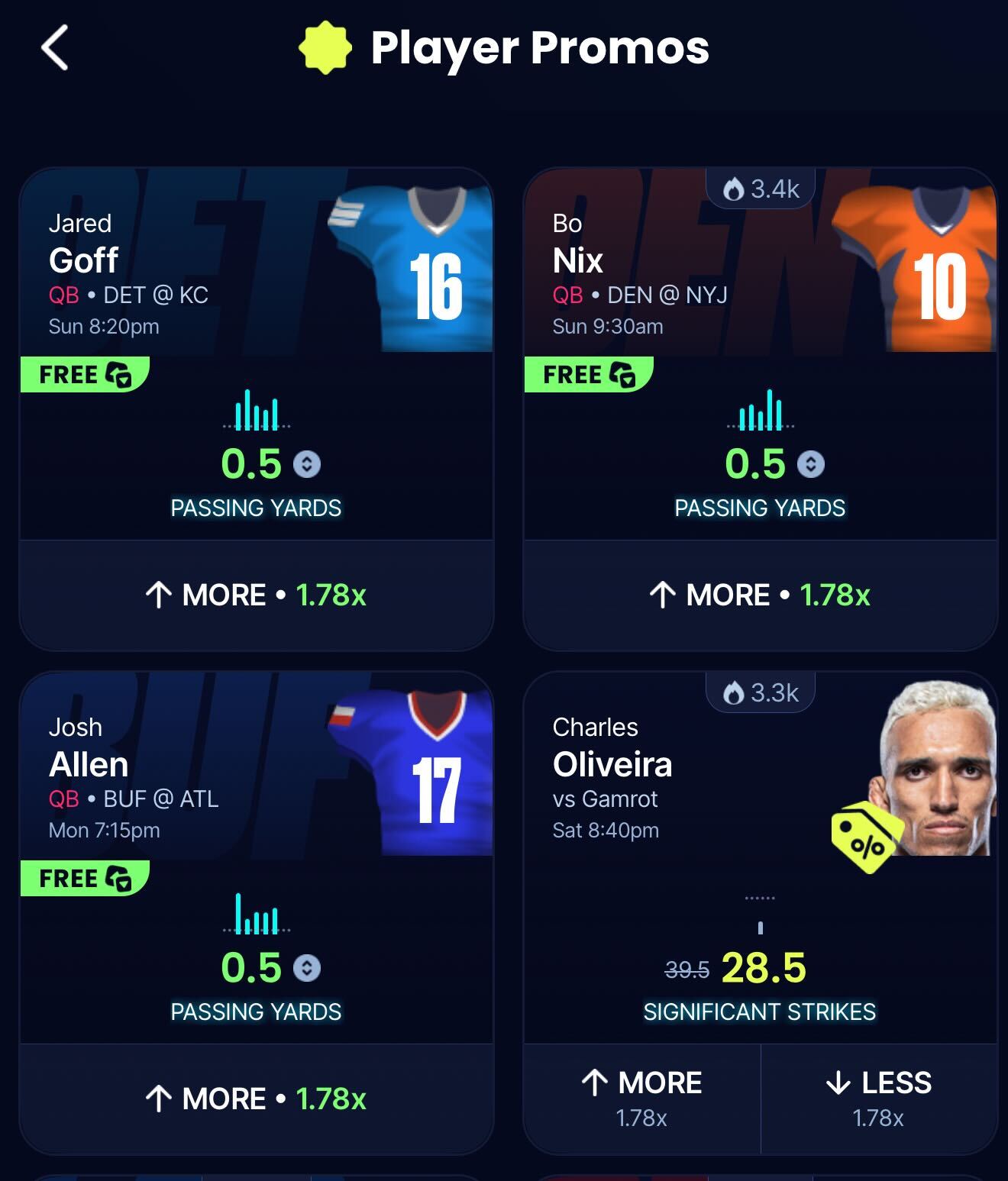This screenshot has height=1181, width=1008.
Task: Open Jared Goff's stat switcher arrows
Action: [307, 464]
